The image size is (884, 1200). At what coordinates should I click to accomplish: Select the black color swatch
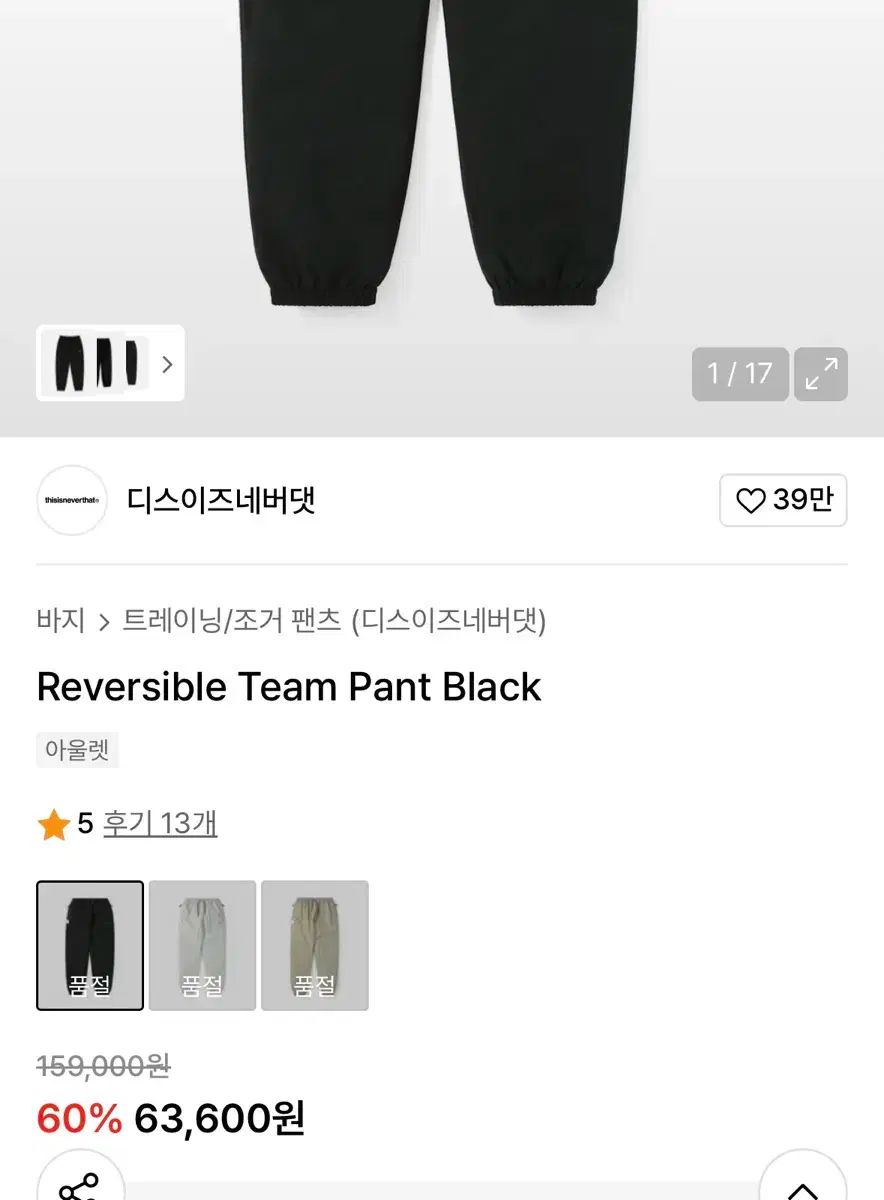pos(90,945)
